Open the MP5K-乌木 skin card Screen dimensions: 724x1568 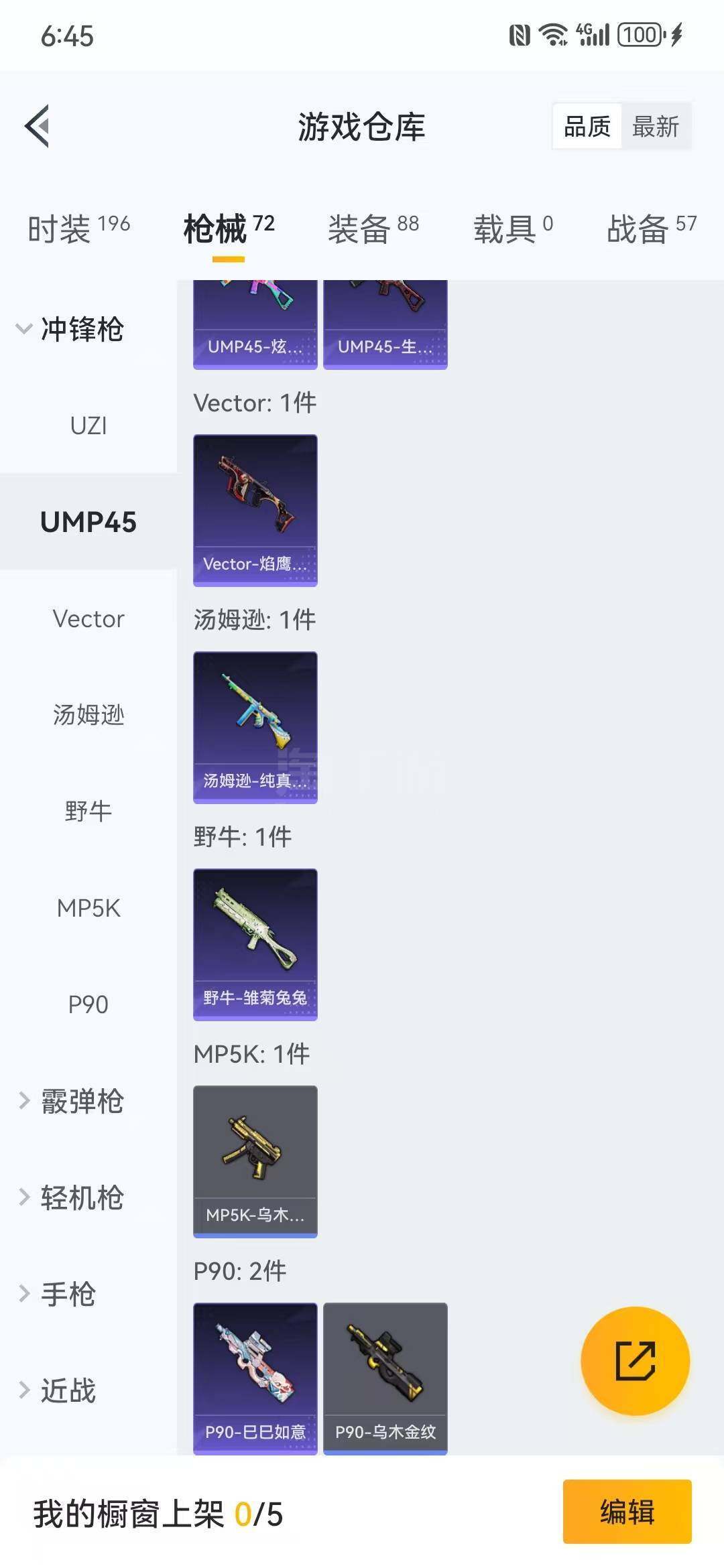[x=255, y=1161]
